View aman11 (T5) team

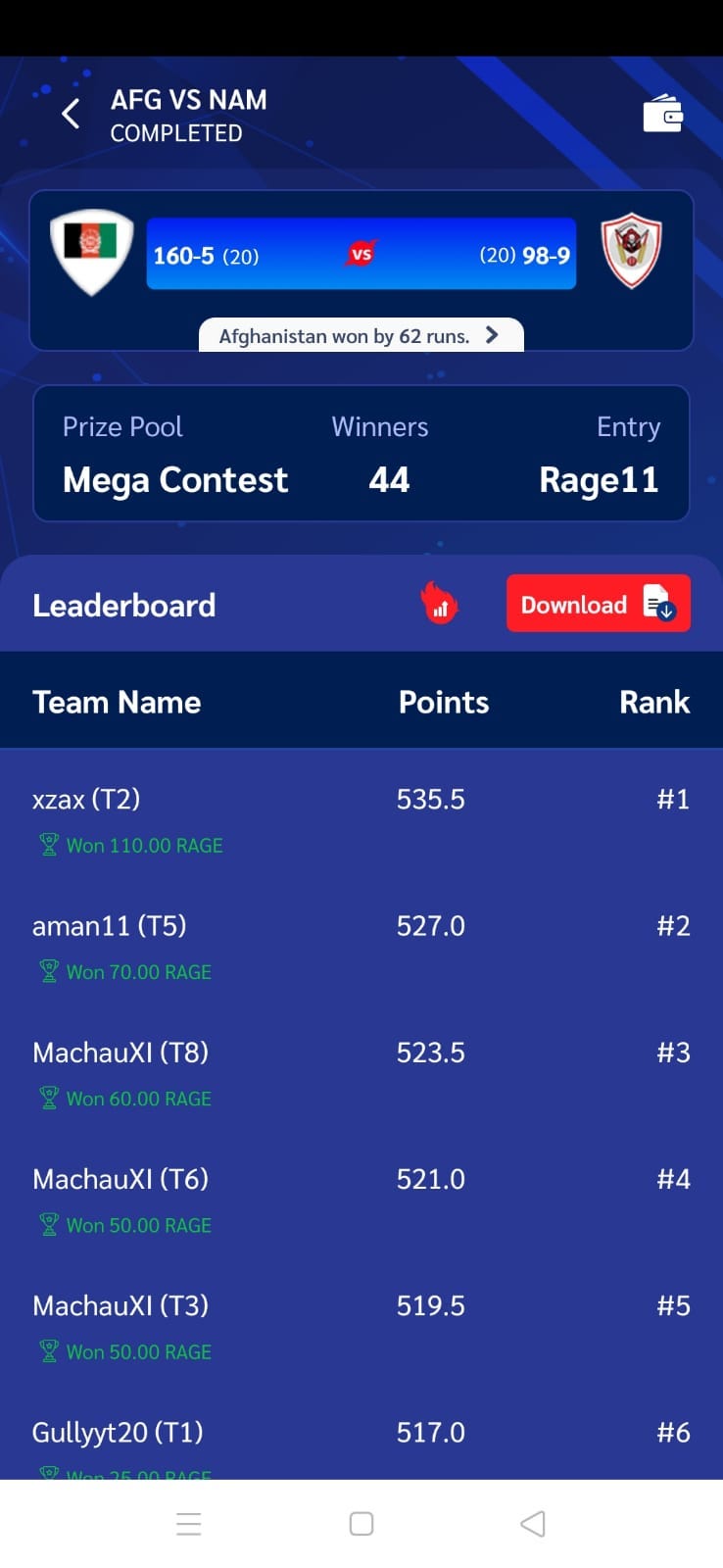click(x=109, y=926)
